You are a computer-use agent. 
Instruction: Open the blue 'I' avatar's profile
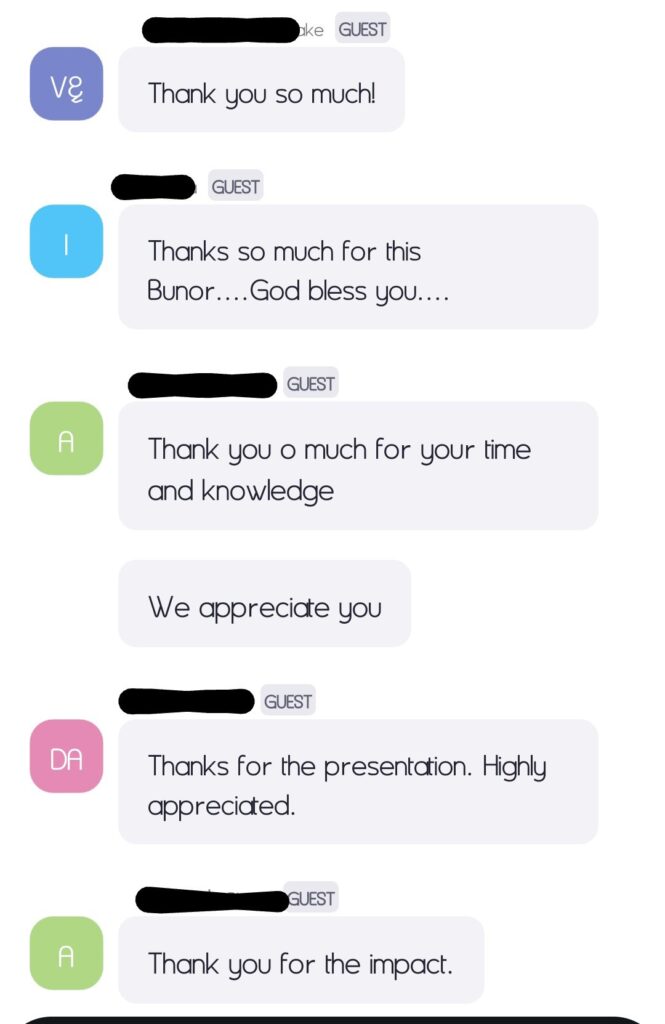tap(66, 241)
